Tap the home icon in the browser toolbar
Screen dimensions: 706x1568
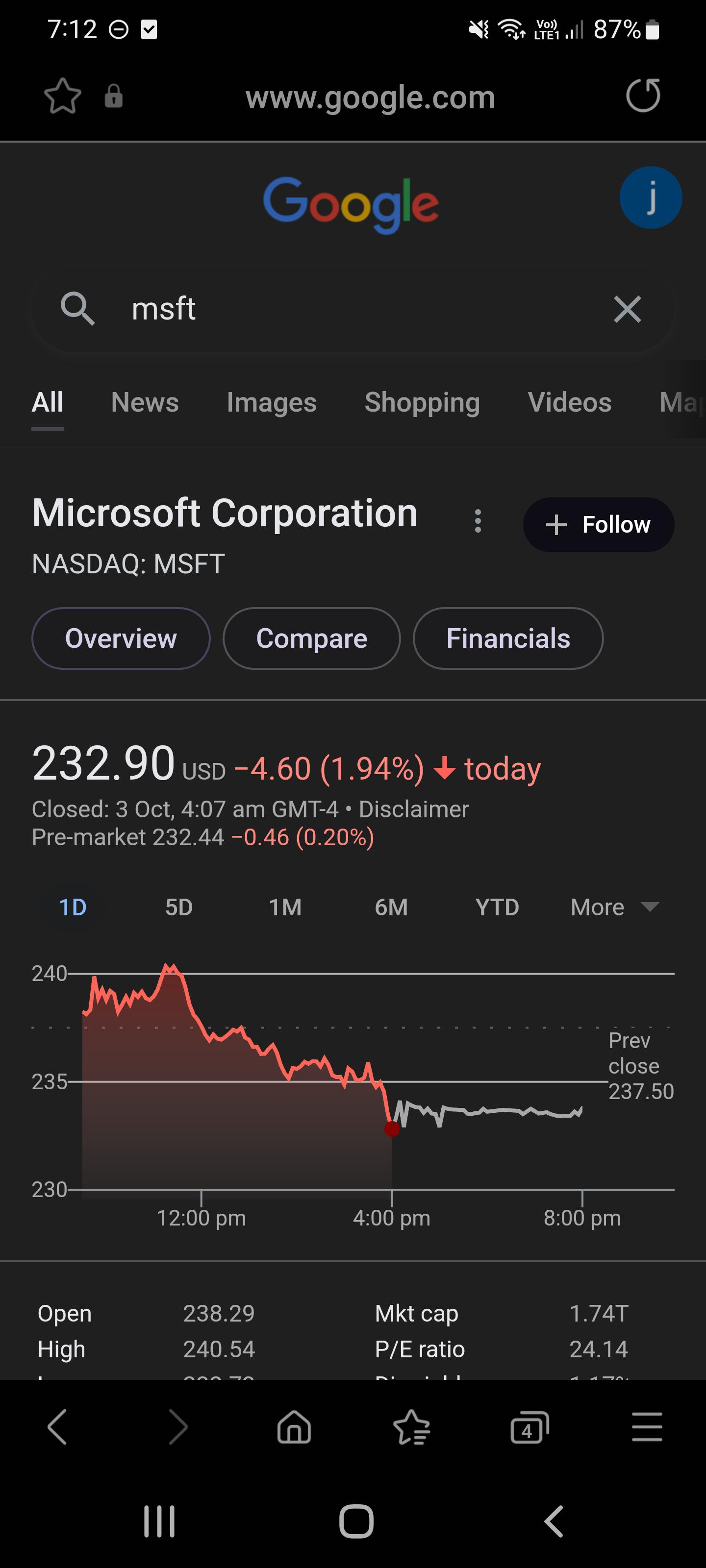click(294, 1428)
